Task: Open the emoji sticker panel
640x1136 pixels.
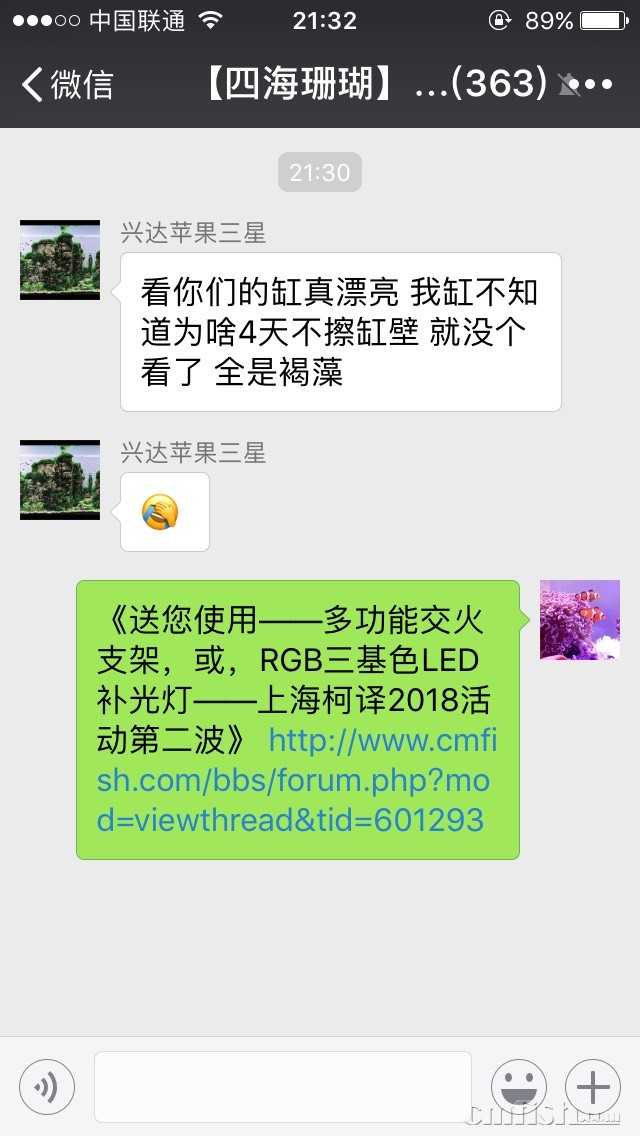Action: [x=518, y=1087]
